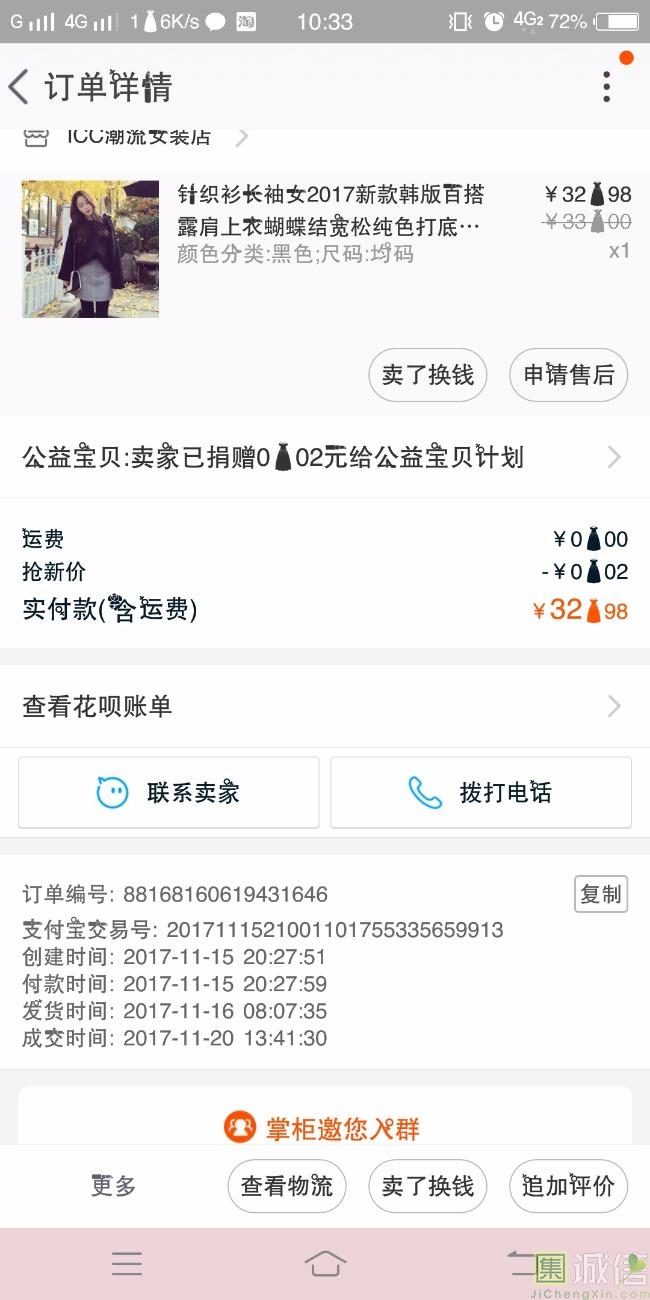Go to the system home screen
The image size is (650, 1300).
[x=325, y=1264]
